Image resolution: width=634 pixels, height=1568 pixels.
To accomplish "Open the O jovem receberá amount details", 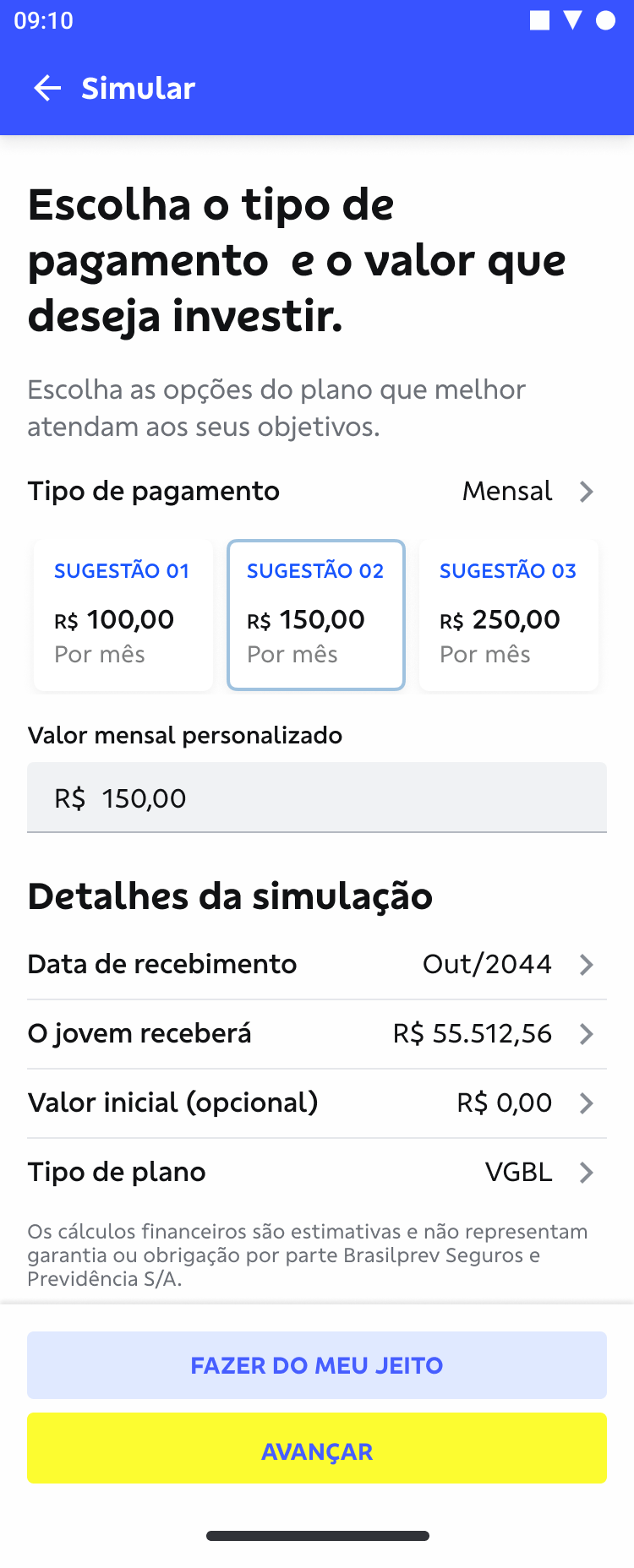I will (586, 1033).
